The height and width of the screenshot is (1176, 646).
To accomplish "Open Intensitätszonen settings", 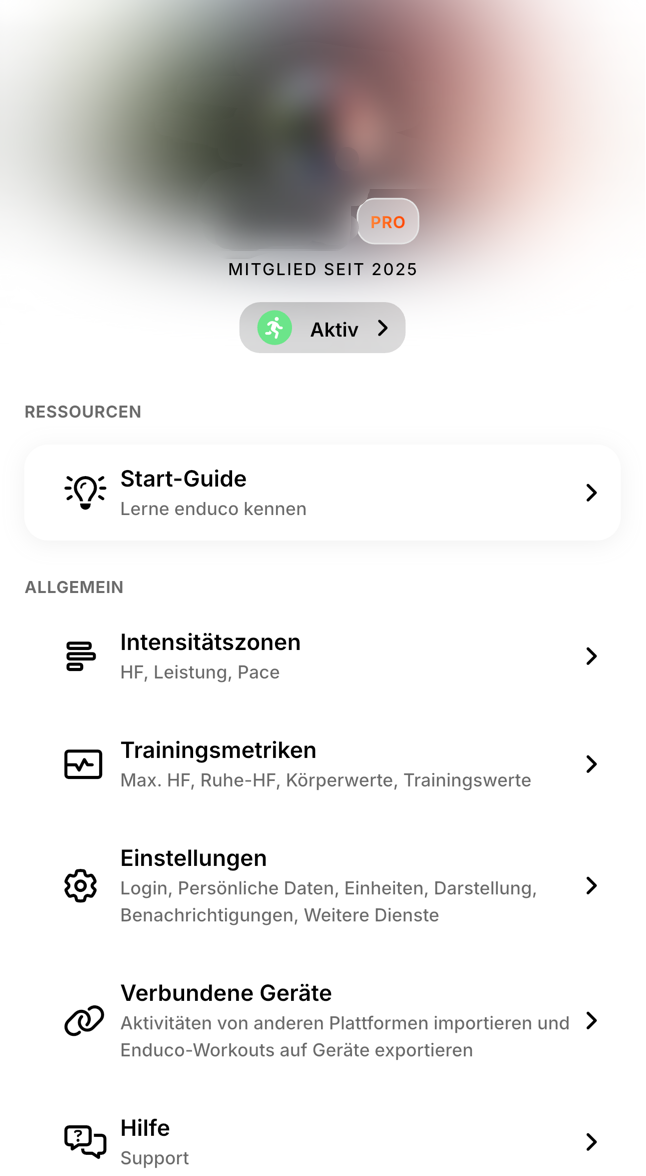I will (x=322, y=656).
